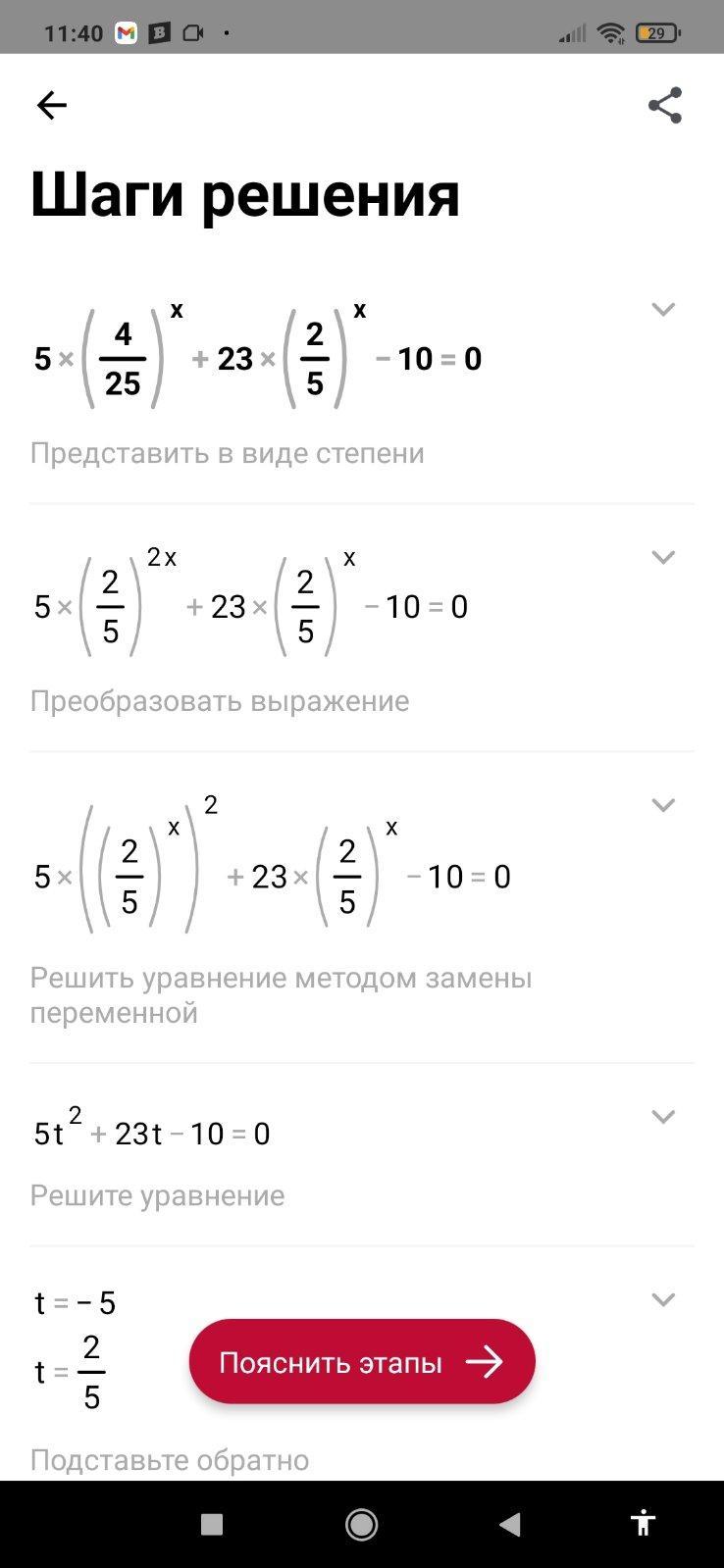Expand the 'Преобразовать выражение' step
This screenshot has height=1568, width=724.
tap(663, 558)
